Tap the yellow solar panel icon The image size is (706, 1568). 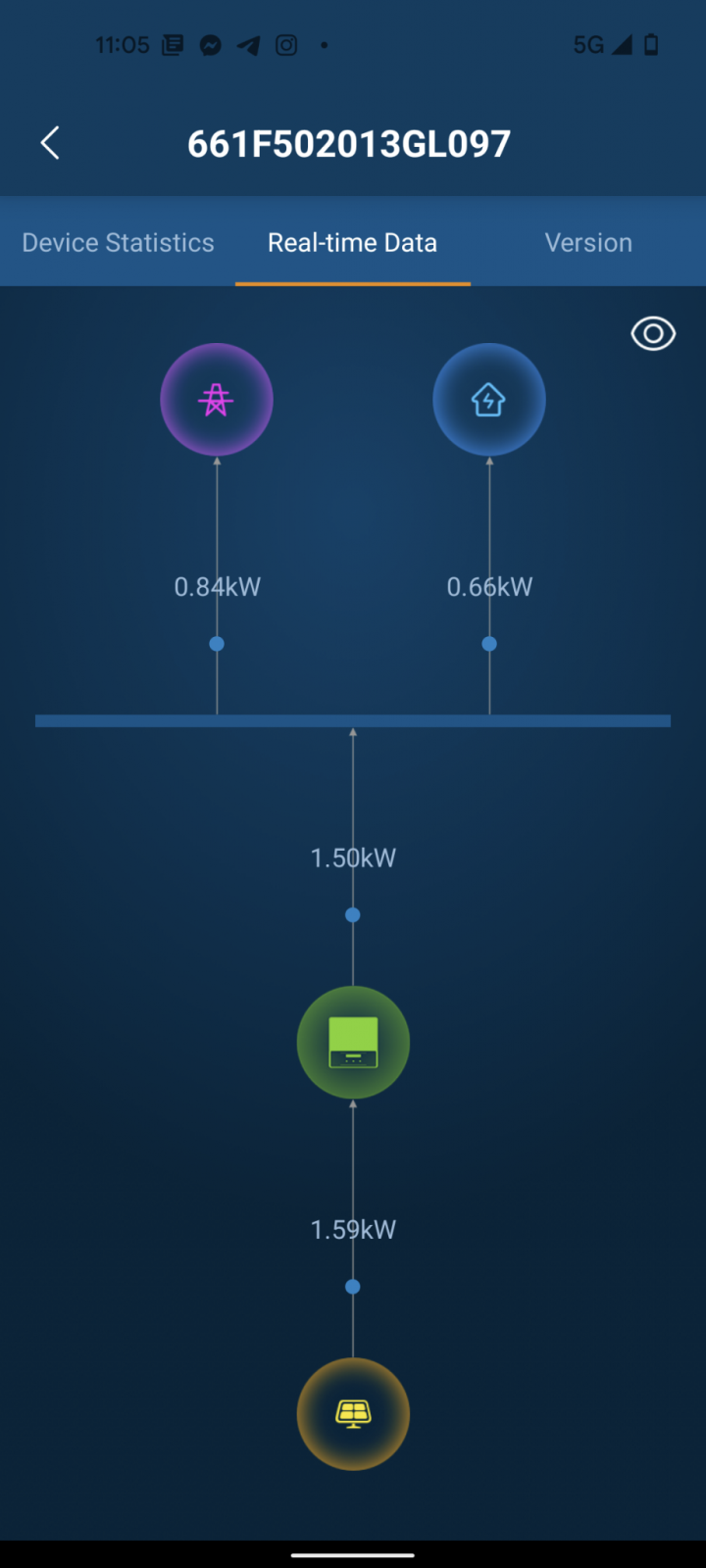(x=353, y=1414)
